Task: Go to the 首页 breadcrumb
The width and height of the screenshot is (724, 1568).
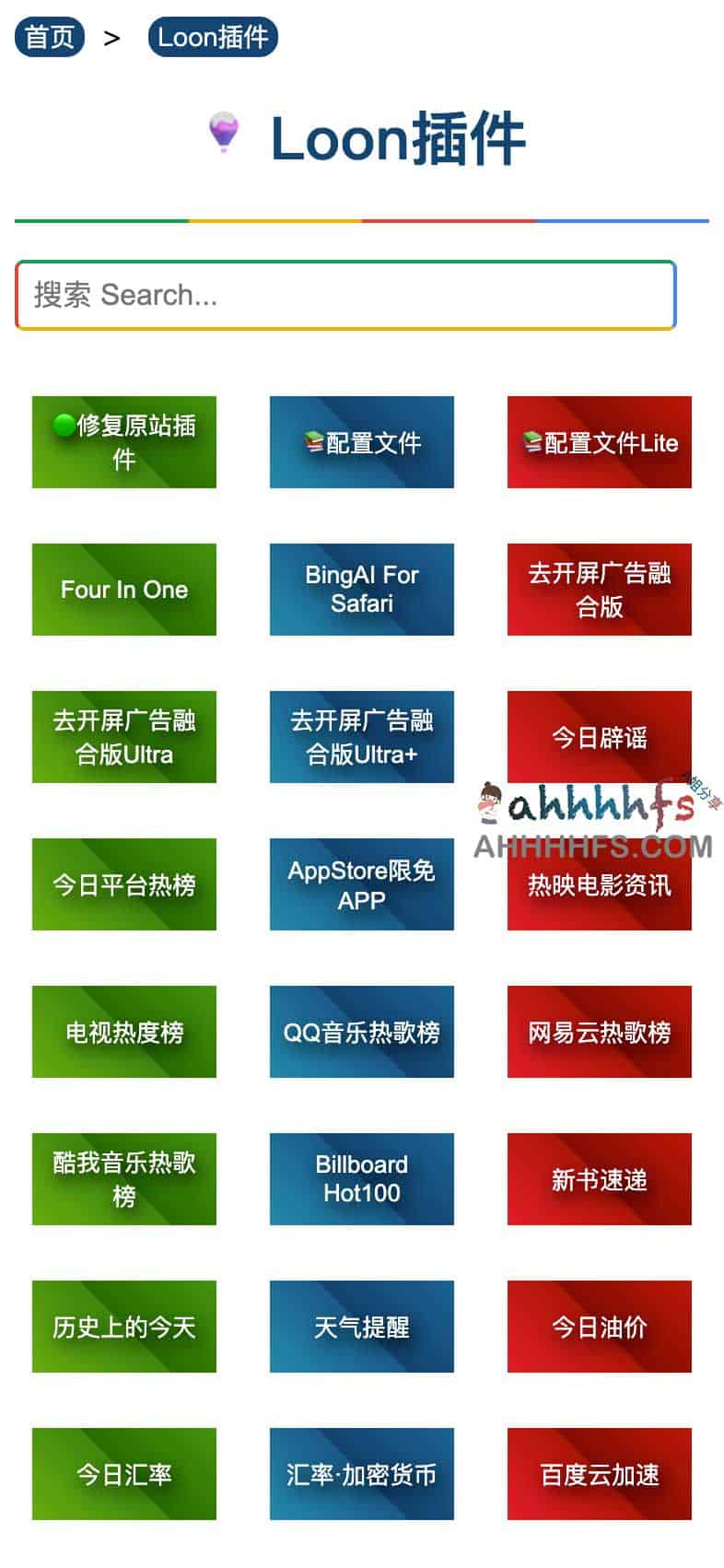Action: tap(50, 38)
